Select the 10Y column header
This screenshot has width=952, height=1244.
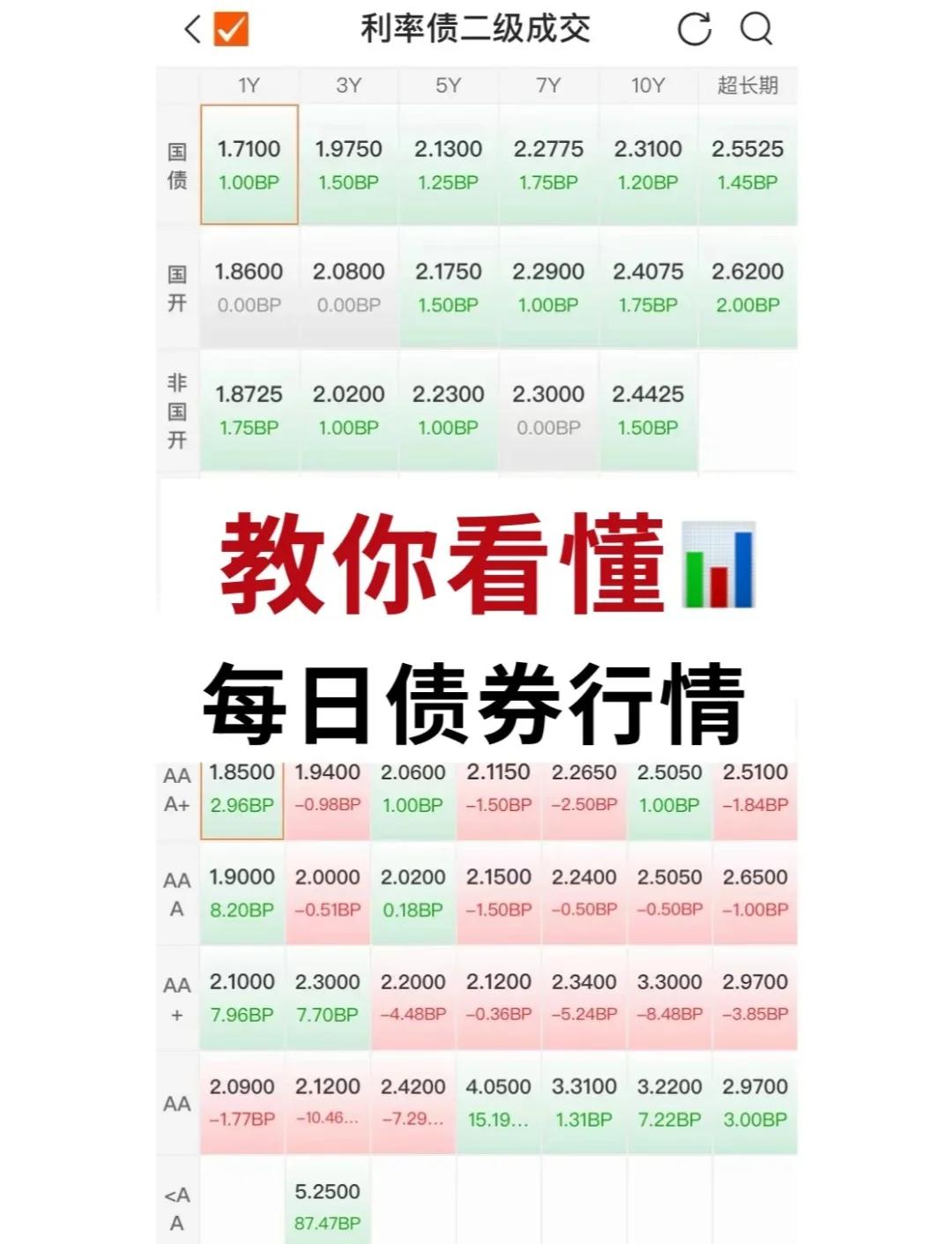(648, 86)
